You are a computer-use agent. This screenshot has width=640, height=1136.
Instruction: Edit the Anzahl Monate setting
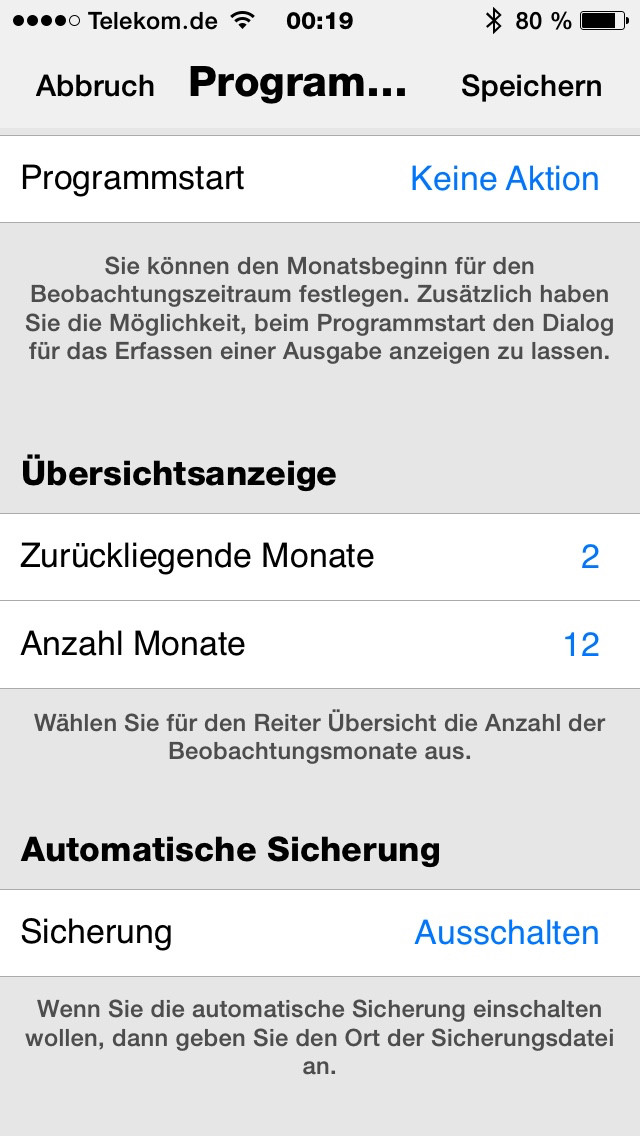(x=320, y=645)
